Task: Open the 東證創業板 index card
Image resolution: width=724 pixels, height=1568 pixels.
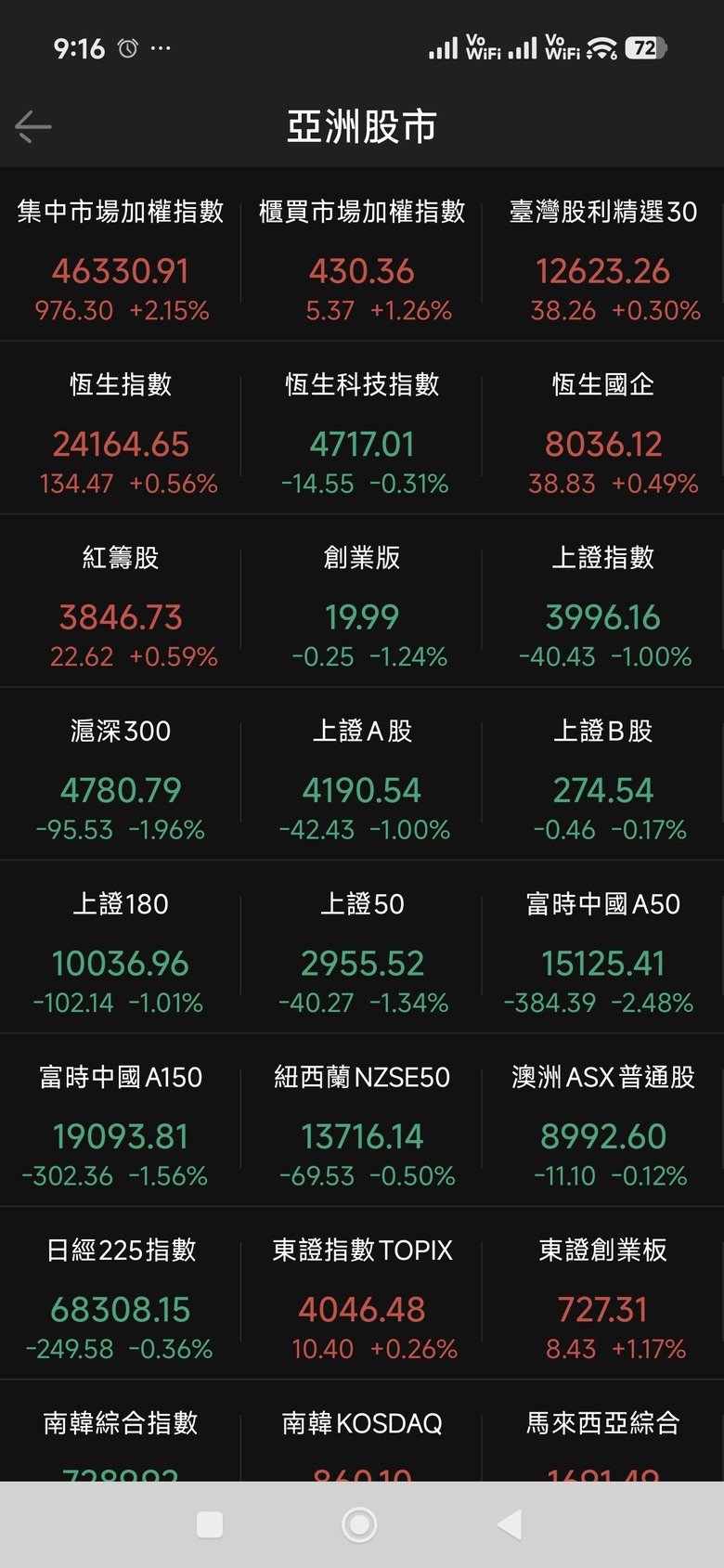Action: (x=603, y=1293)
